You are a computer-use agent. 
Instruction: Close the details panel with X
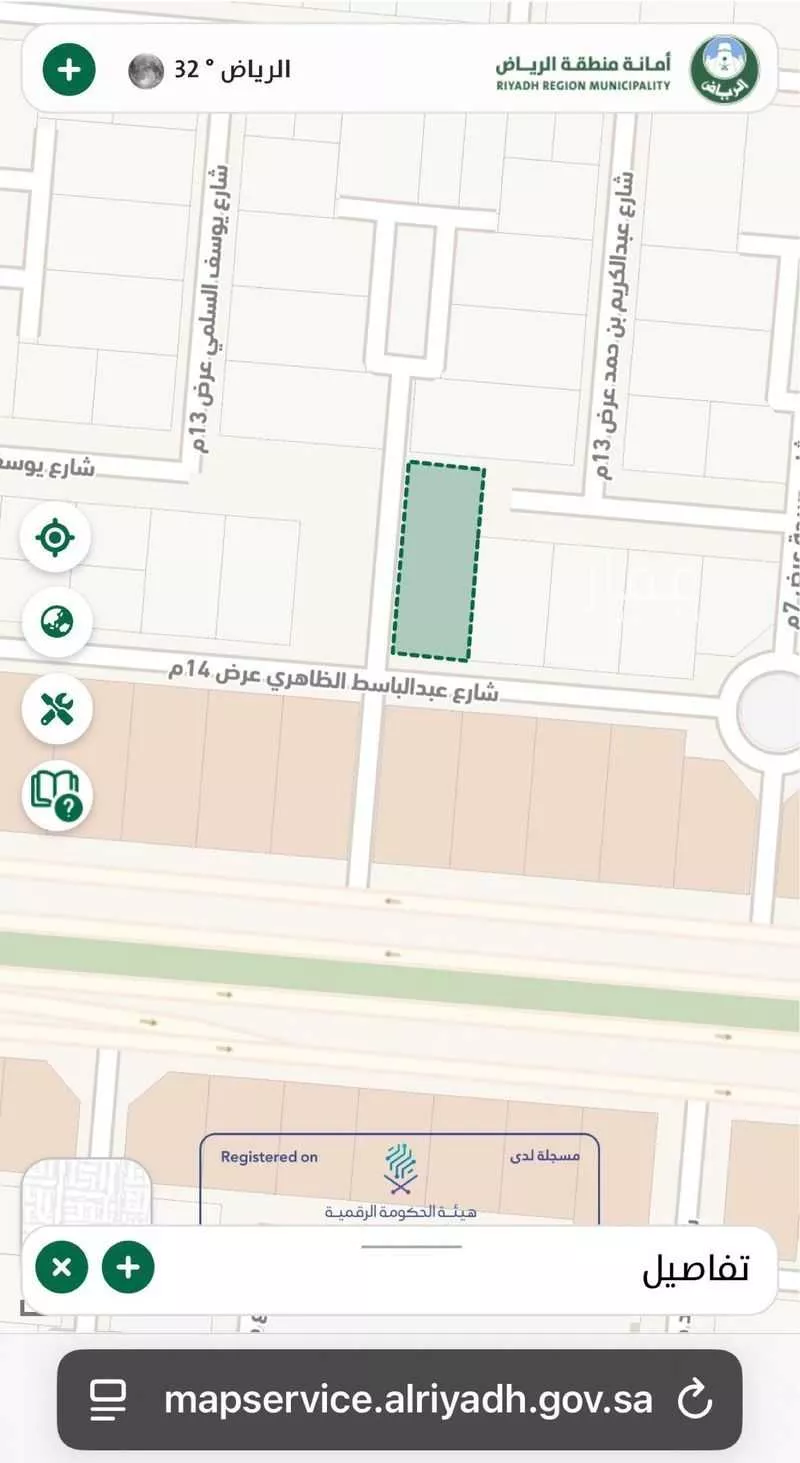coord(61,1268)
